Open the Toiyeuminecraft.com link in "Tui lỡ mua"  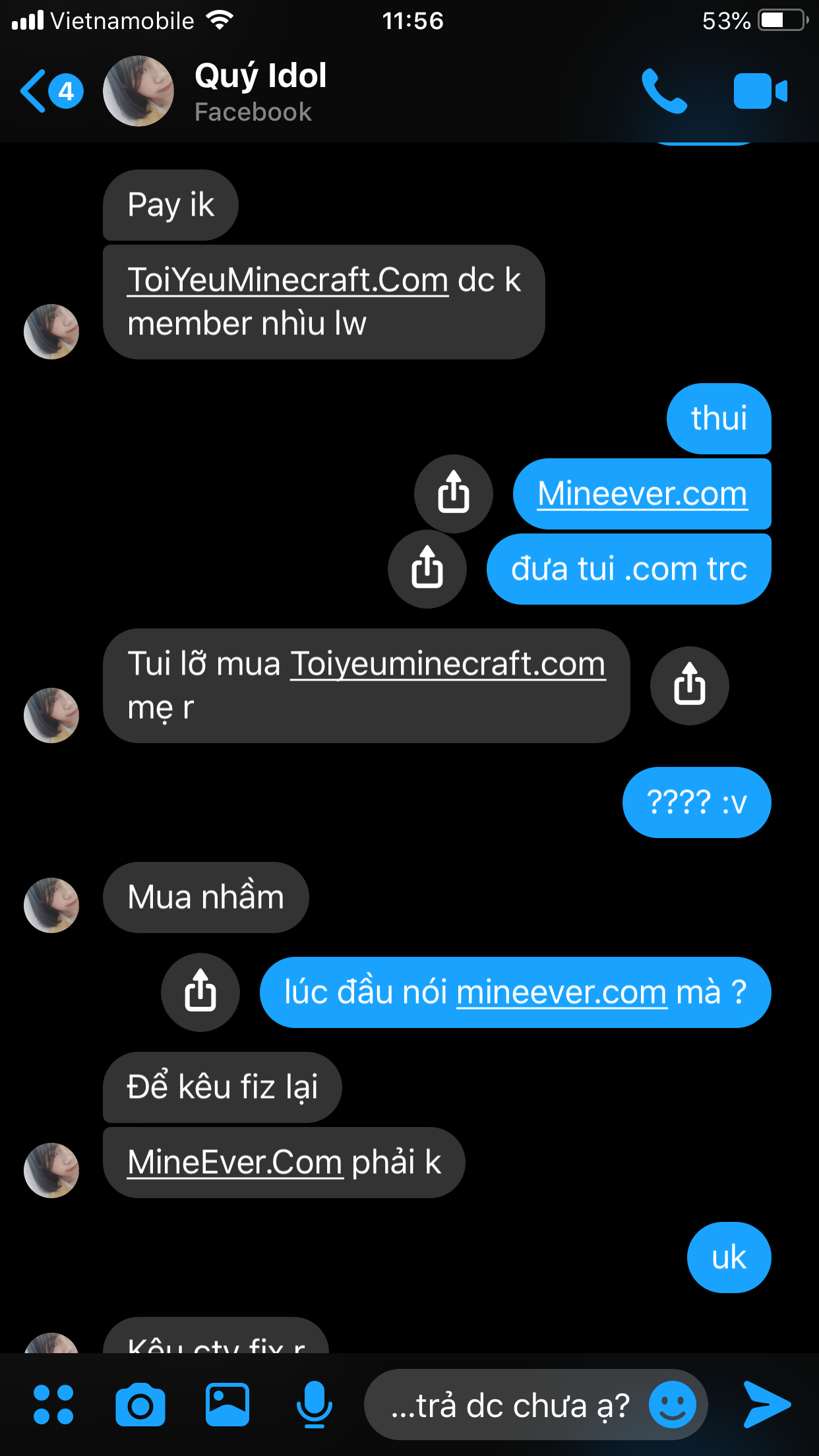[448, 664]
